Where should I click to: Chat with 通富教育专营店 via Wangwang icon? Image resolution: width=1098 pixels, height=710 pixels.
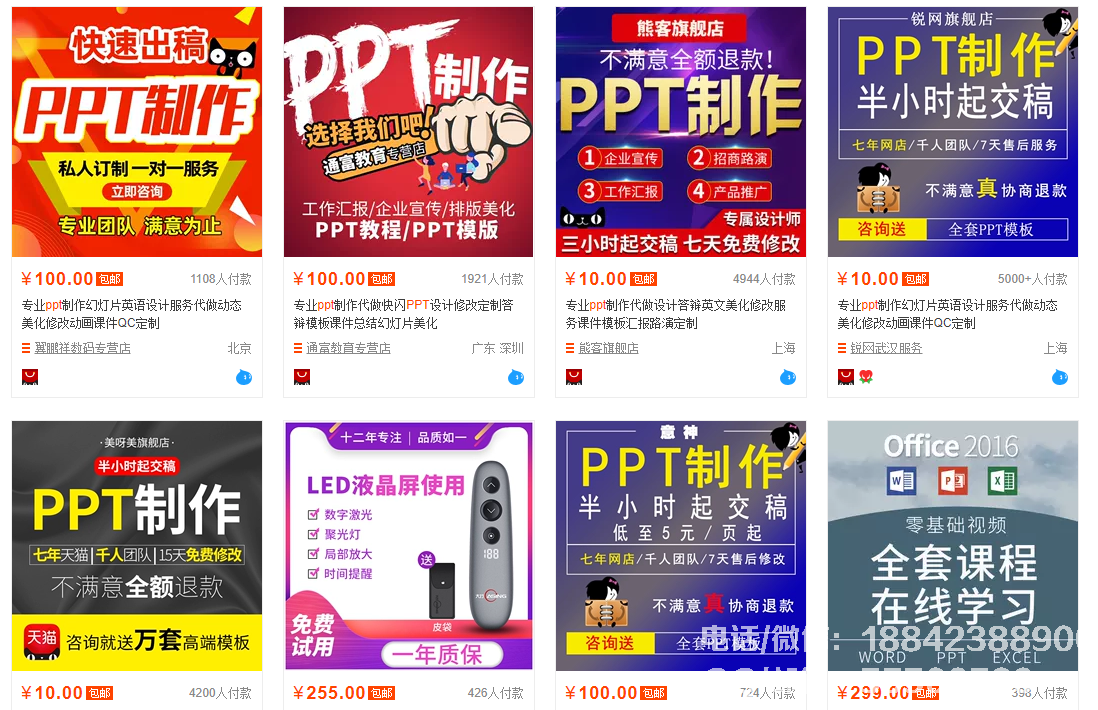pos(516,377)
